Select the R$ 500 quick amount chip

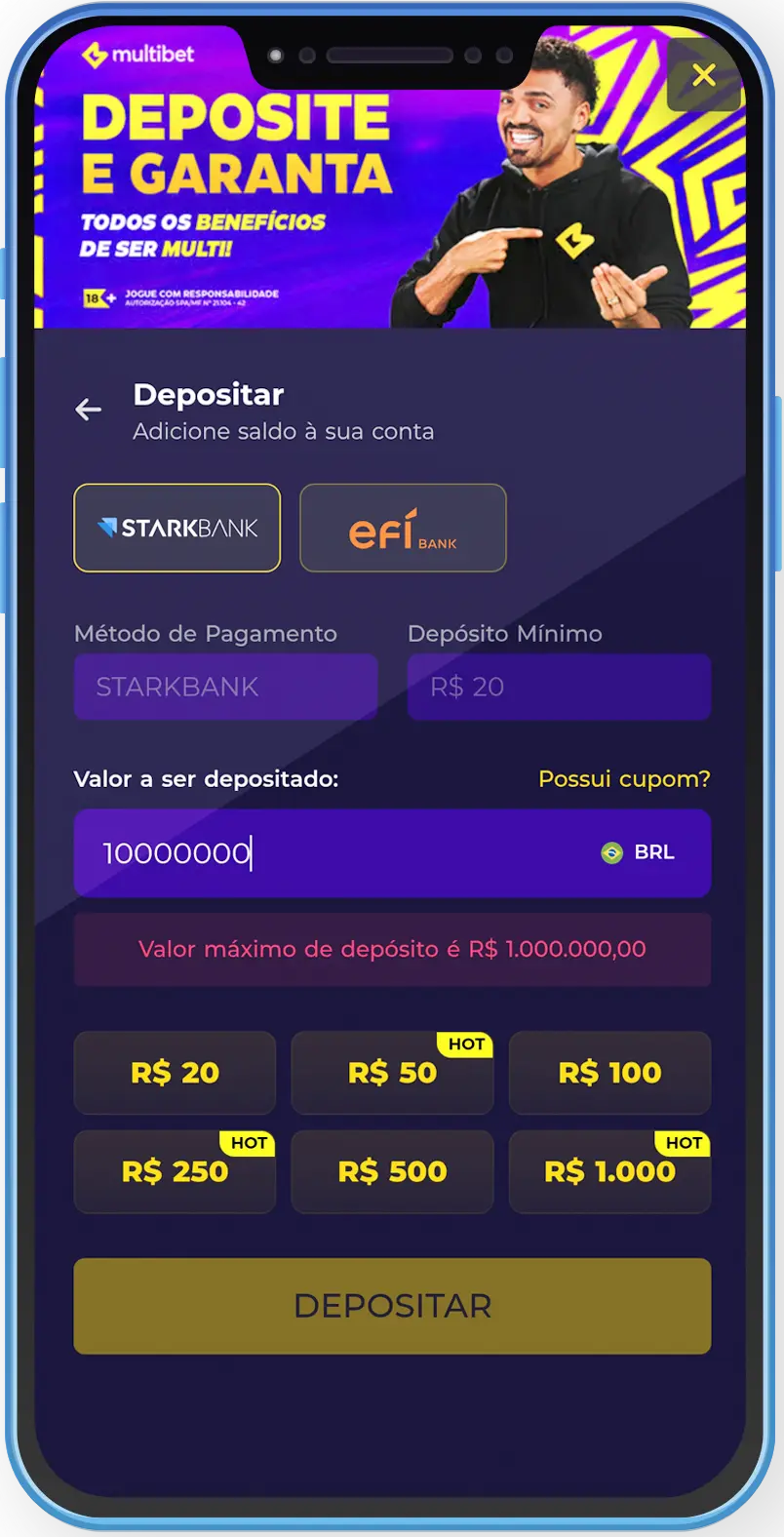pyautogui.click(x=392, y=1171)
